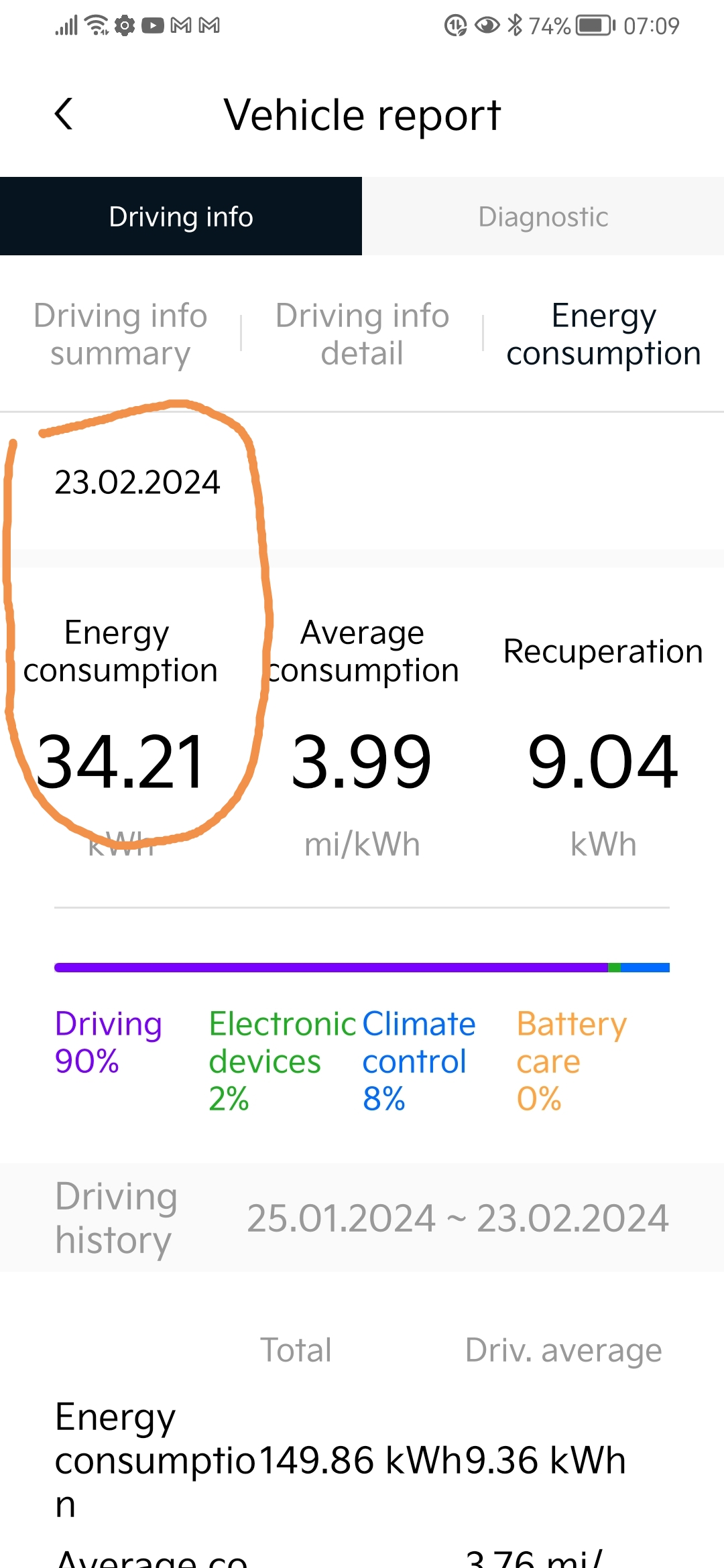
Task: Open Driving info summary section
Action: [121, 334]
